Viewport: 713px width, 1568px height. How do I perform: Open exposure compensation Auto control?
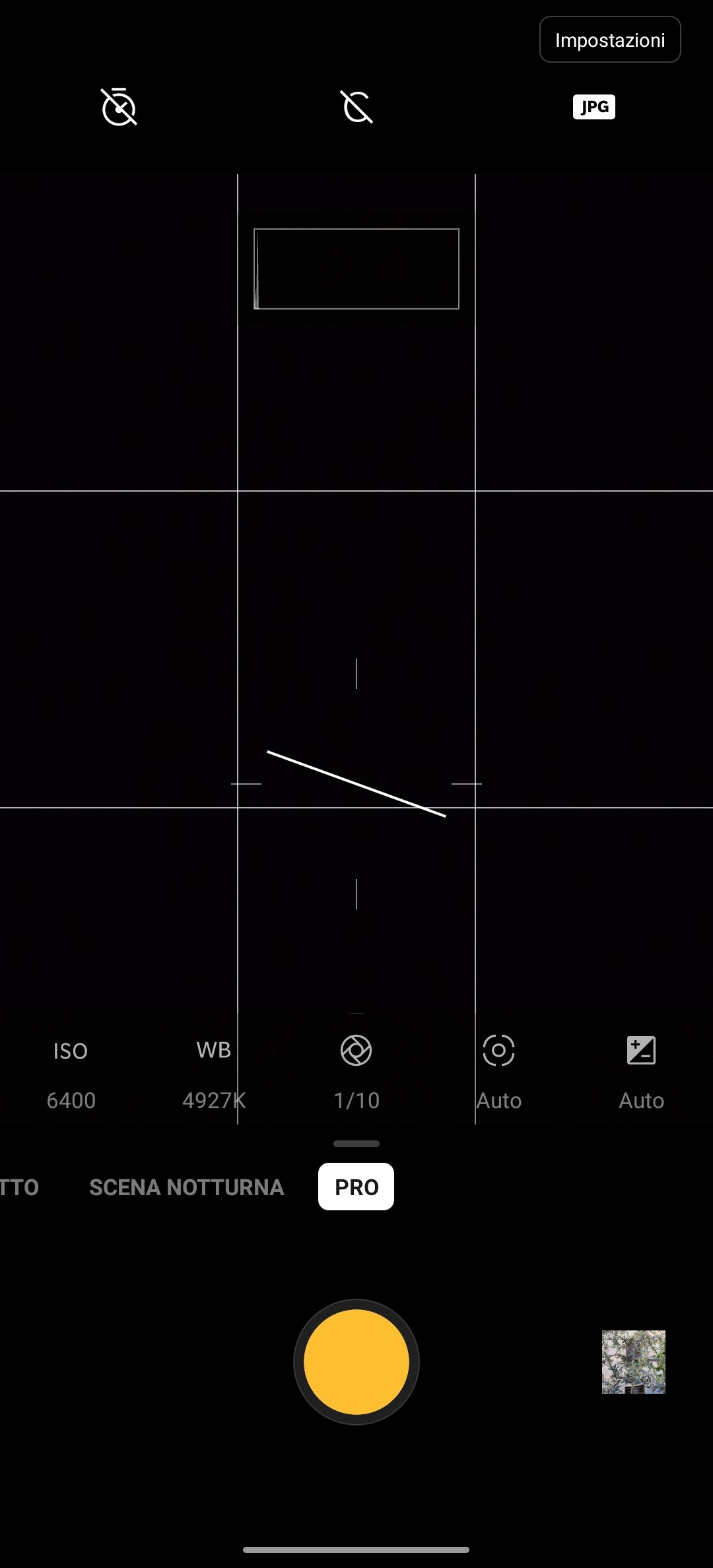tap(641, 1074)
